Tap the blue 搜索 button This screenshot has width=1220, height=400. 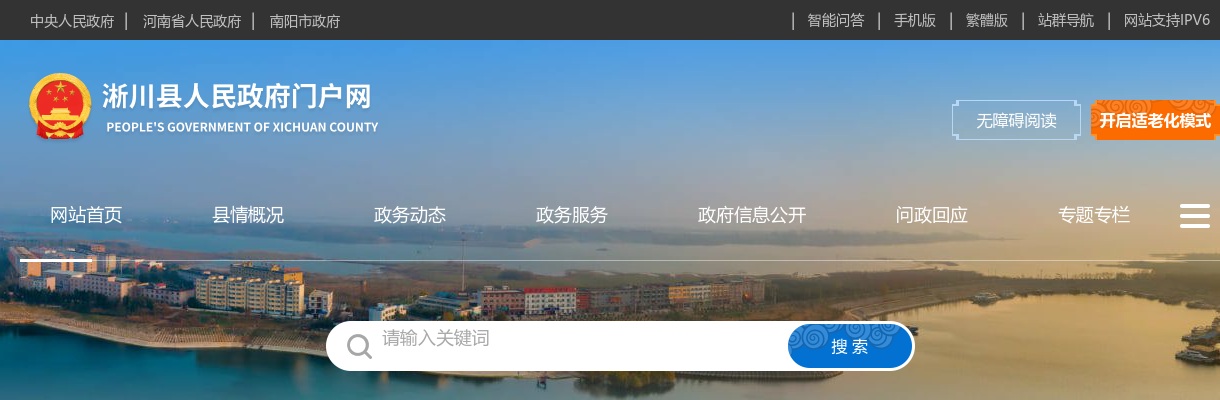coord(850,347)
